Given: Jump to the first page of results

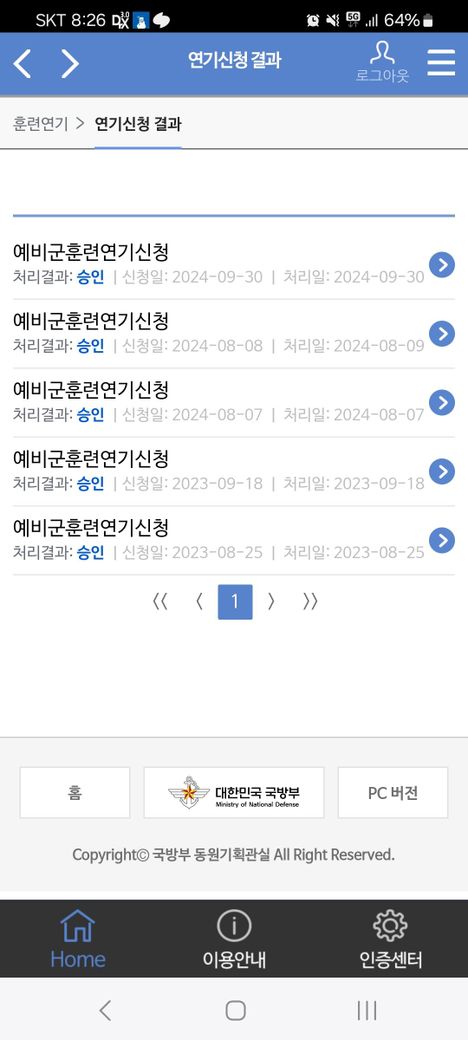Looking at the screenshot, I should (x=160, y=602).
